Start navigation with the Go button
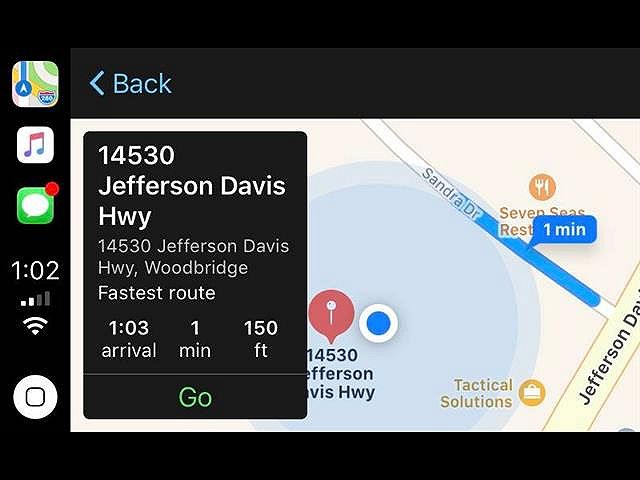640x480 pixels. 195,397
